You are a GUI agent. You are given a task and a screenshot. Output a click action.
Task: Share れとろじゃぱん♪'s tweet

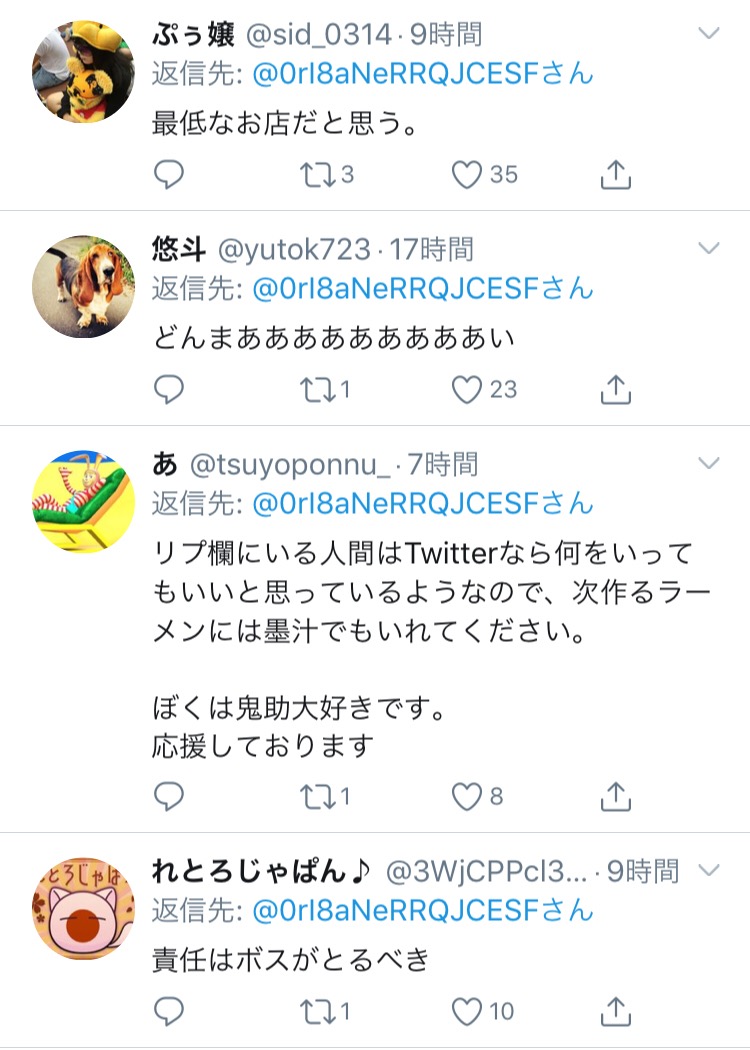pos(616,1011)
